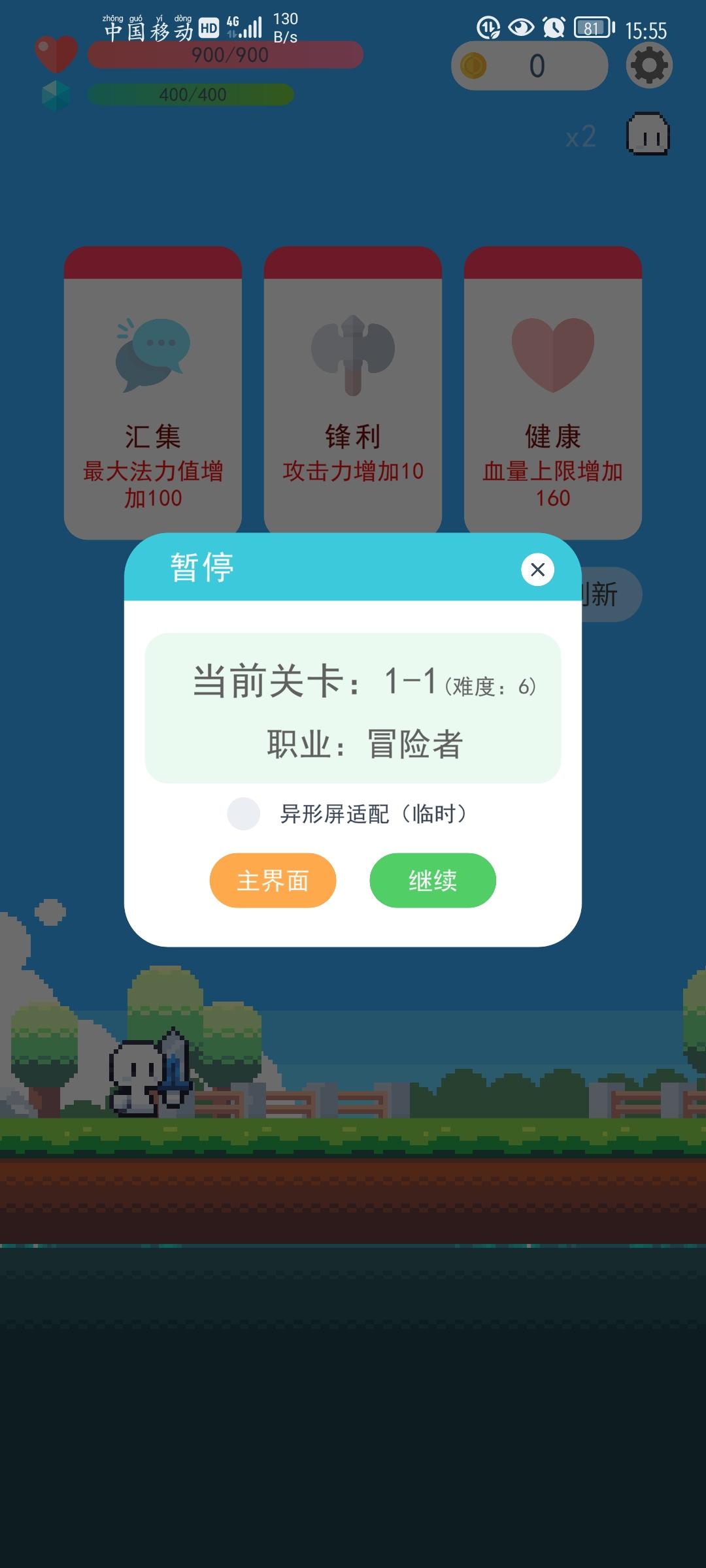The image size is (706, 1568).
Task: Close the 暂停 pause dialog
Action: pyautogui.click(x=537, y=570)
